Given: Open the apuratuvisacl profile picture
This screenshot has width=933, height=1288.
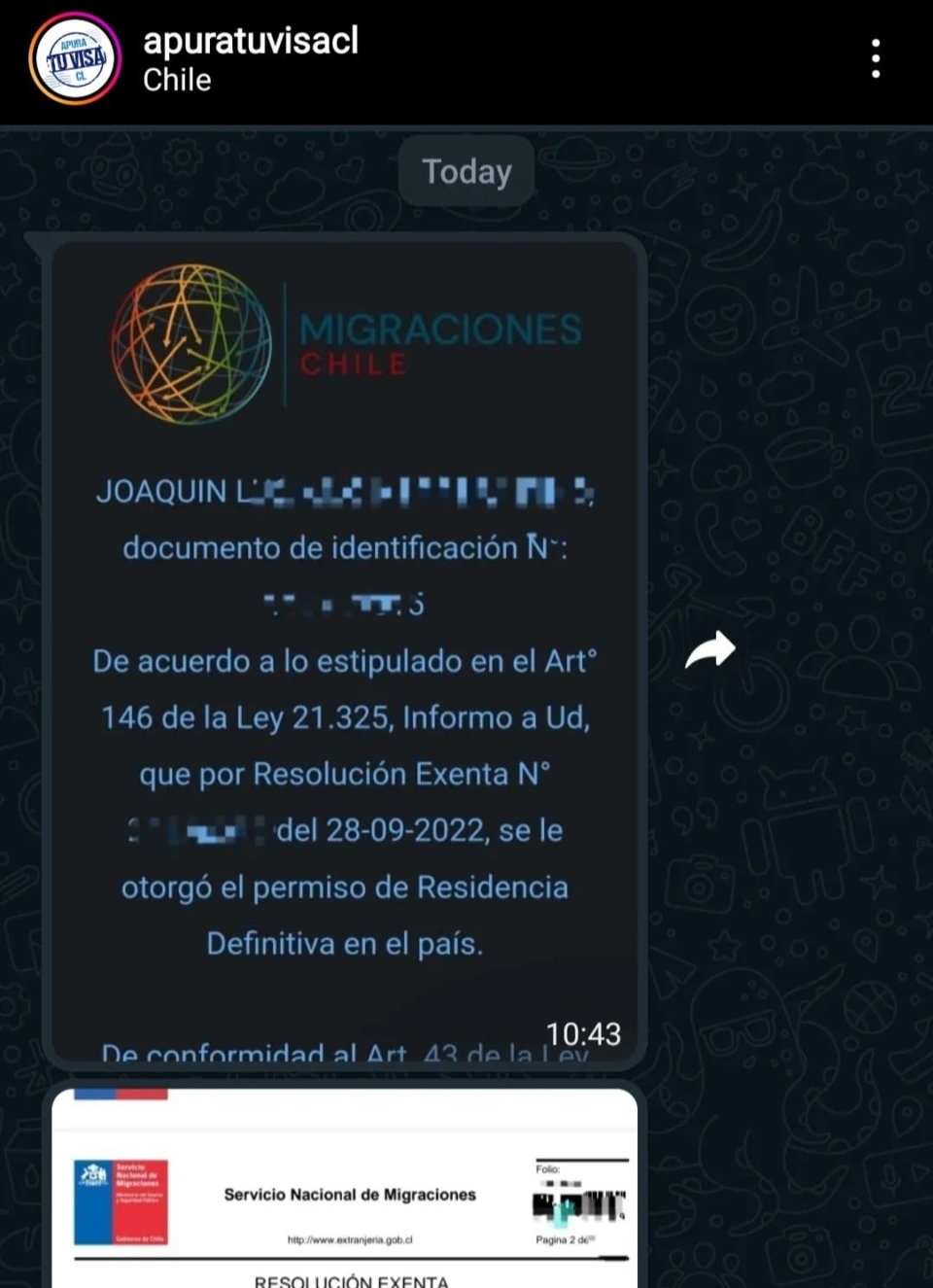Looking at the screenshot, I should (x=75, y=58).
